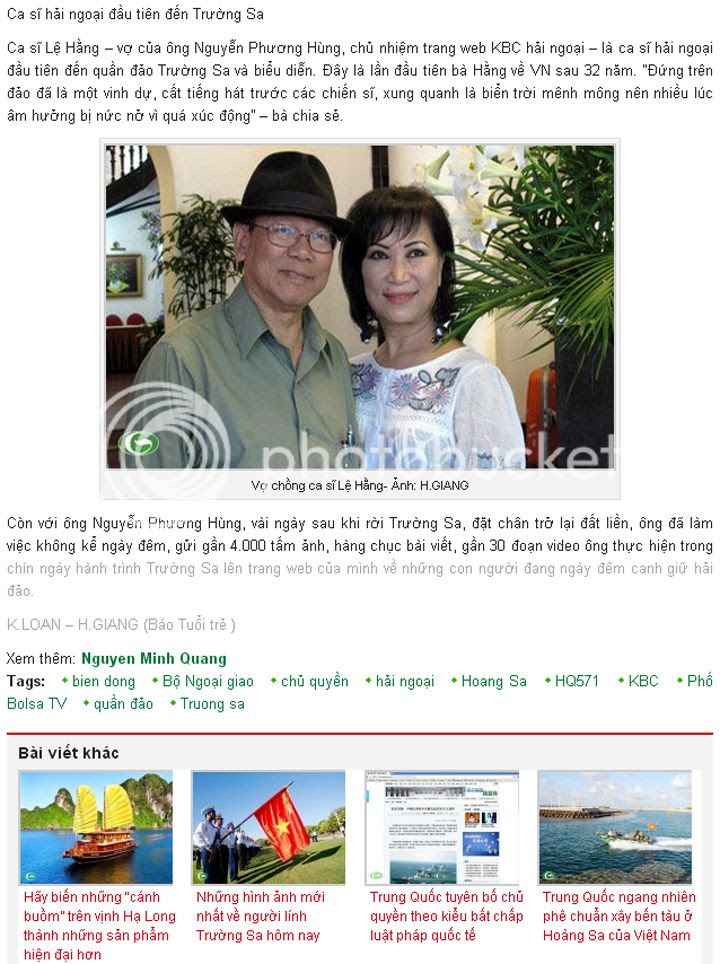This screenshot has width=720, height=964.
Task: Open the hải ngoại tag
Action: point(404,681)
